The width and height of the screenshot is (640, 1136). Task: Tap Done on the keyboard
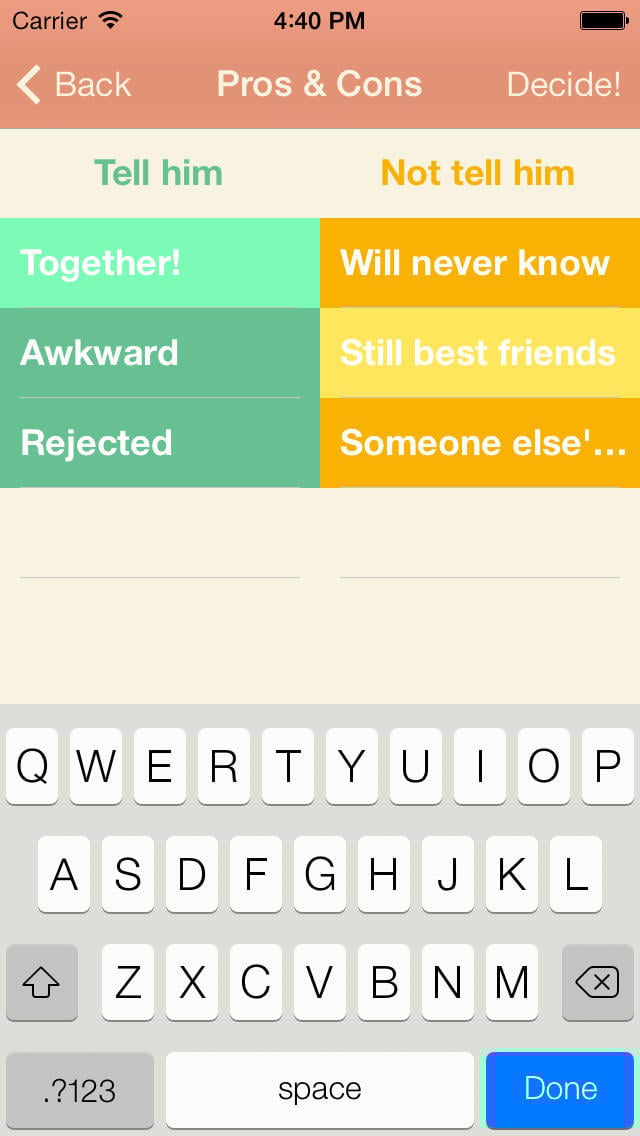[x=560, y=1089]
